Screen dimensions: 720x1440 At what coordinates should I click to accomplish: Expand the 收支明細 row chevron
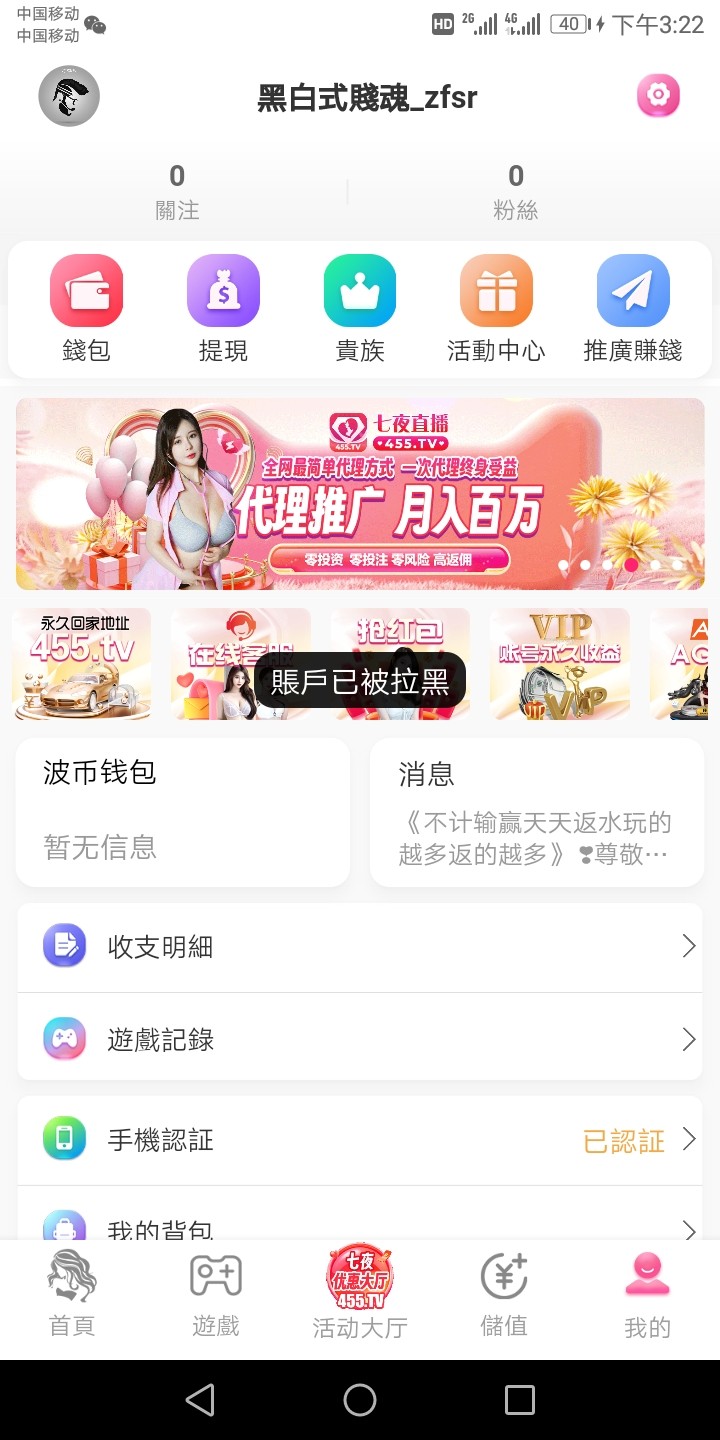(688, 945)
